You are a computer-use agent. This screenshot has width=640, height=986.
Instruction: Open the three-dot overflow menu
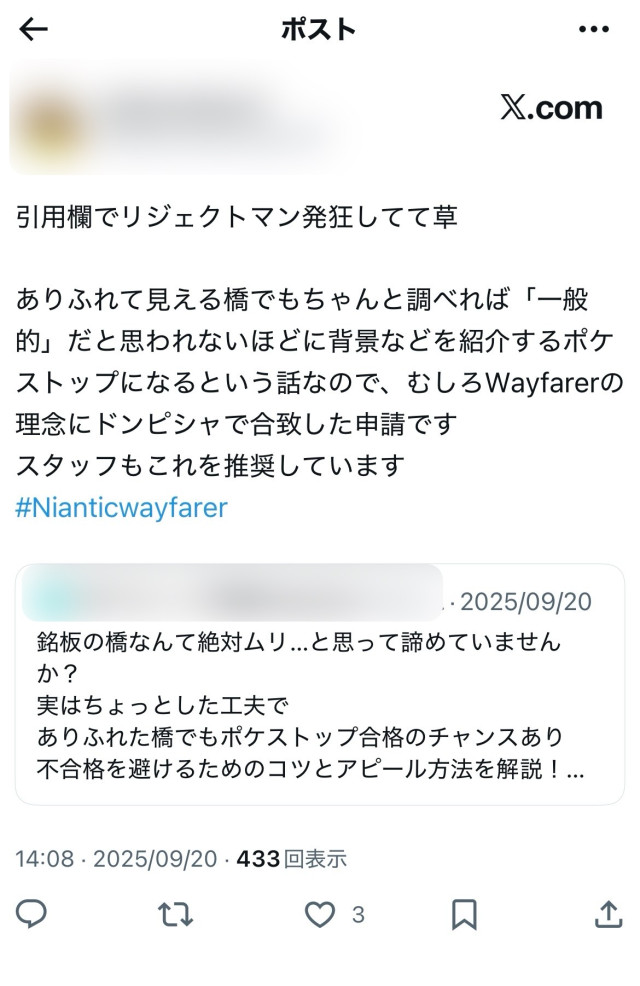click(x=593, y=30)
